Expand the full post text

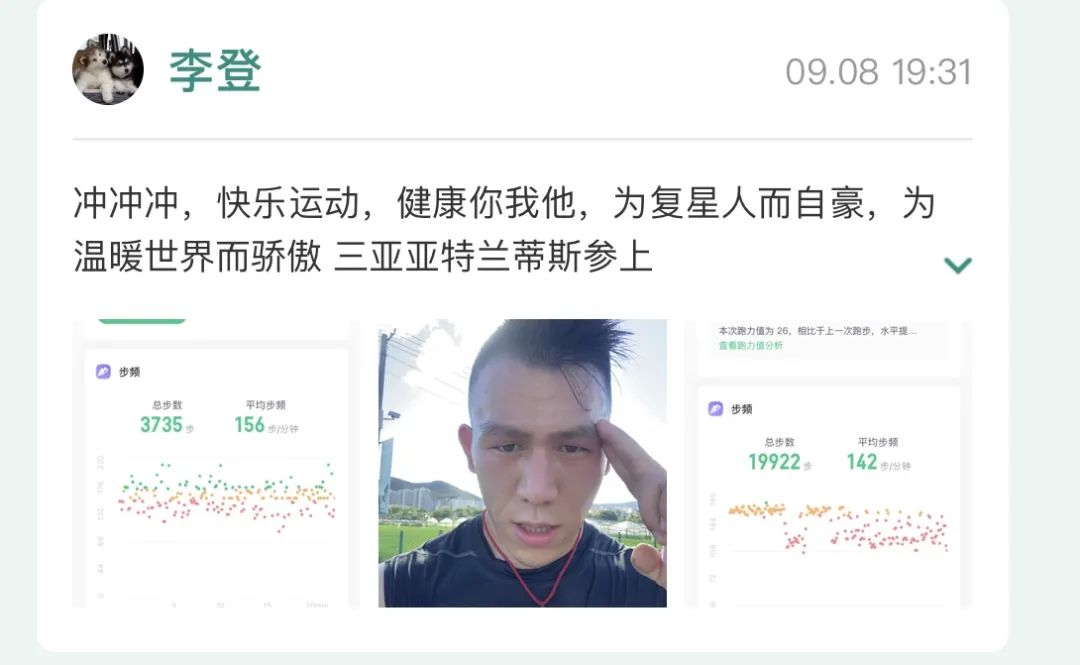click(957, 265)
